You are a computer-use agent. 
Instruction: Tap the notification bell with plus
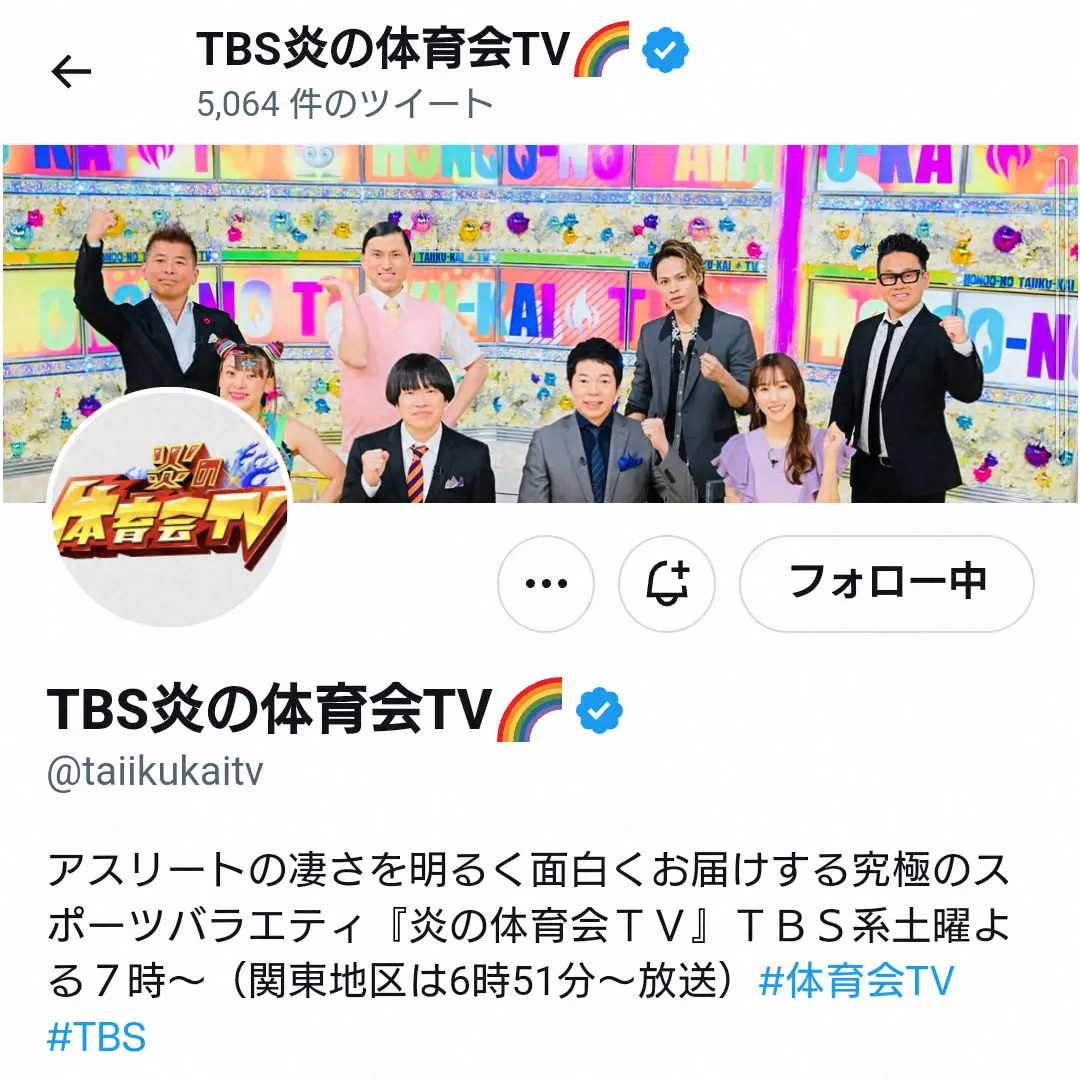(x=667, y=584)
